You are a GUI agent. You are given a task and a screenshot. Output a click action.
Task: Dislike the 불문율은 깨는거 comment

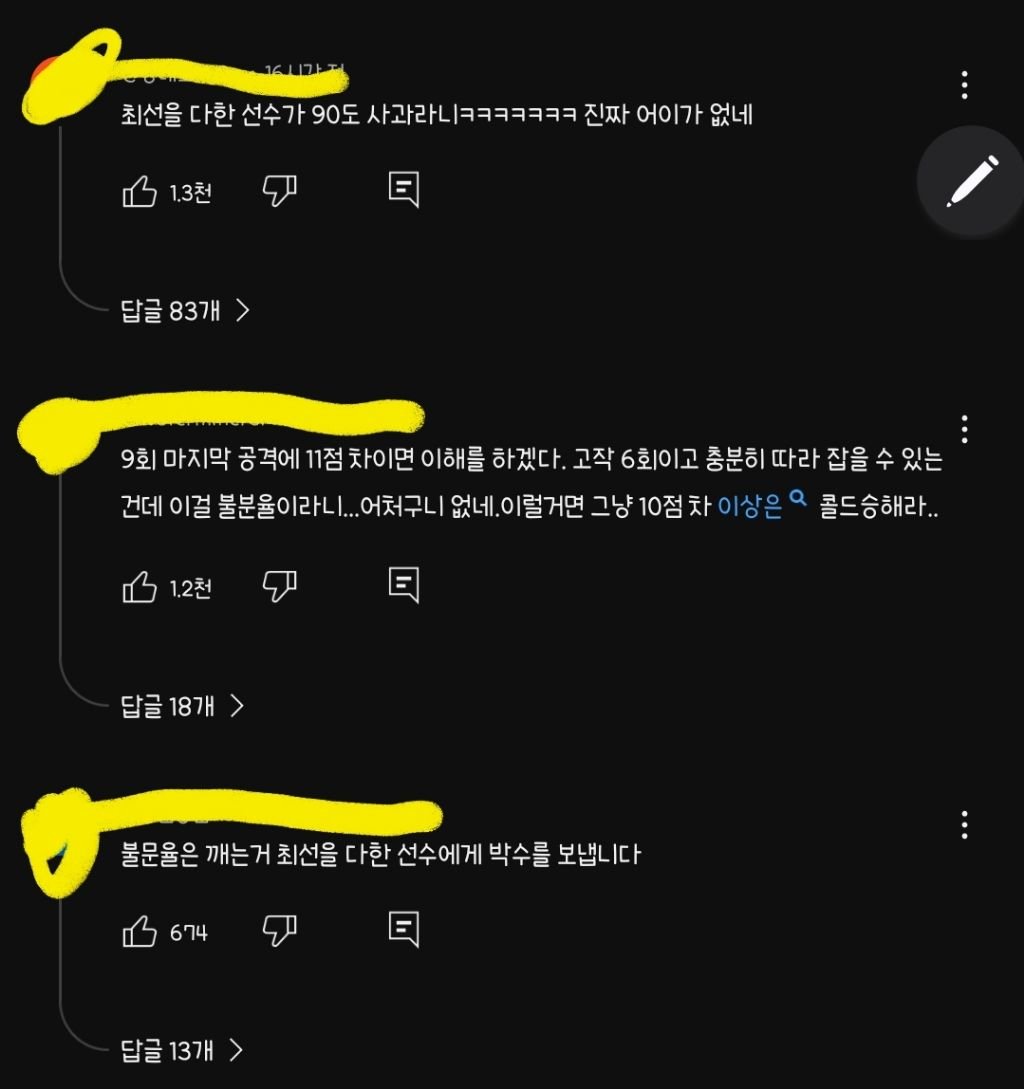(279, 932)
